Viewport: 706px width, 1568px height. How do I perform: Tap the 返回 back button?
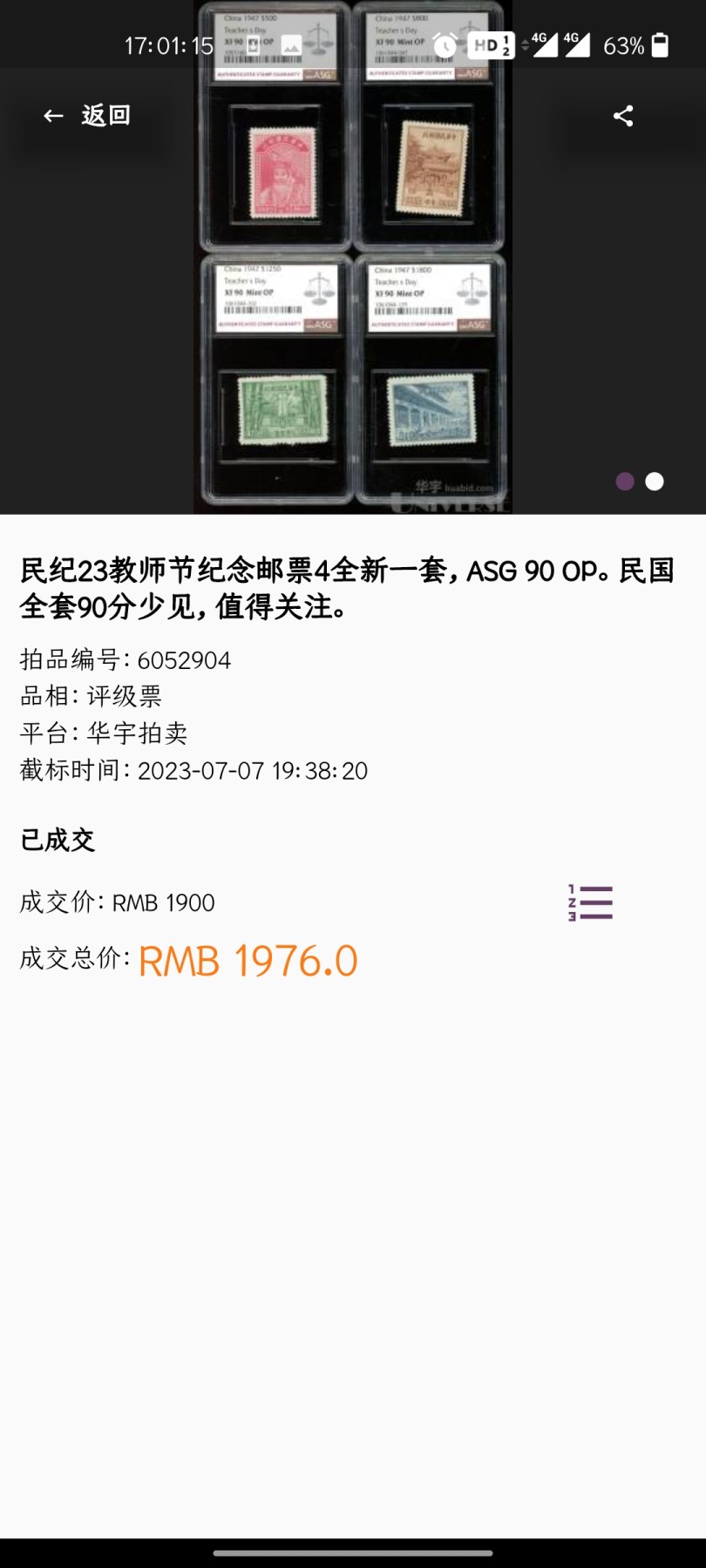pos(86,116)
